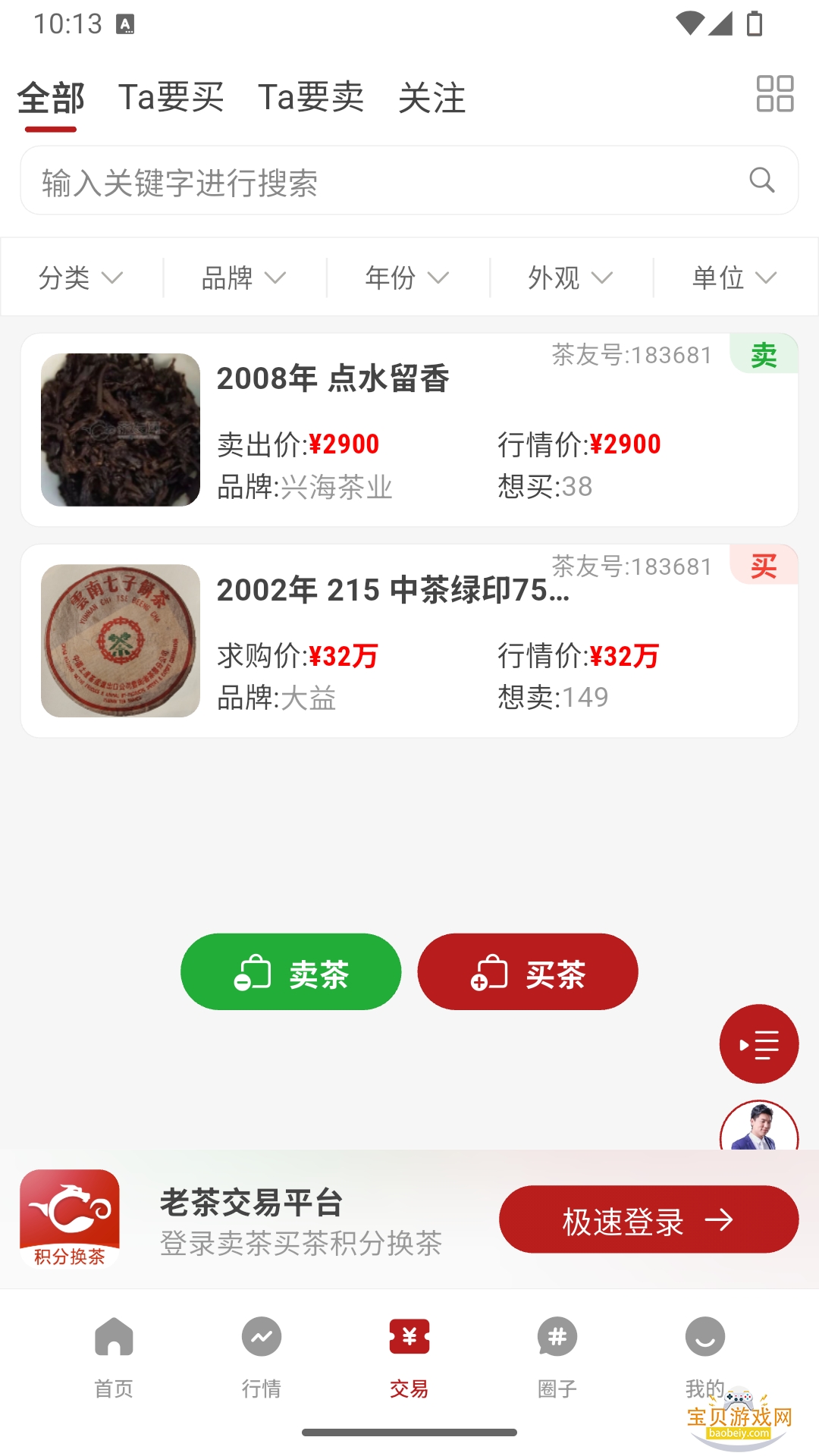Tap the floating filter list icon

pyautogui.click(x=759, y=1044)
